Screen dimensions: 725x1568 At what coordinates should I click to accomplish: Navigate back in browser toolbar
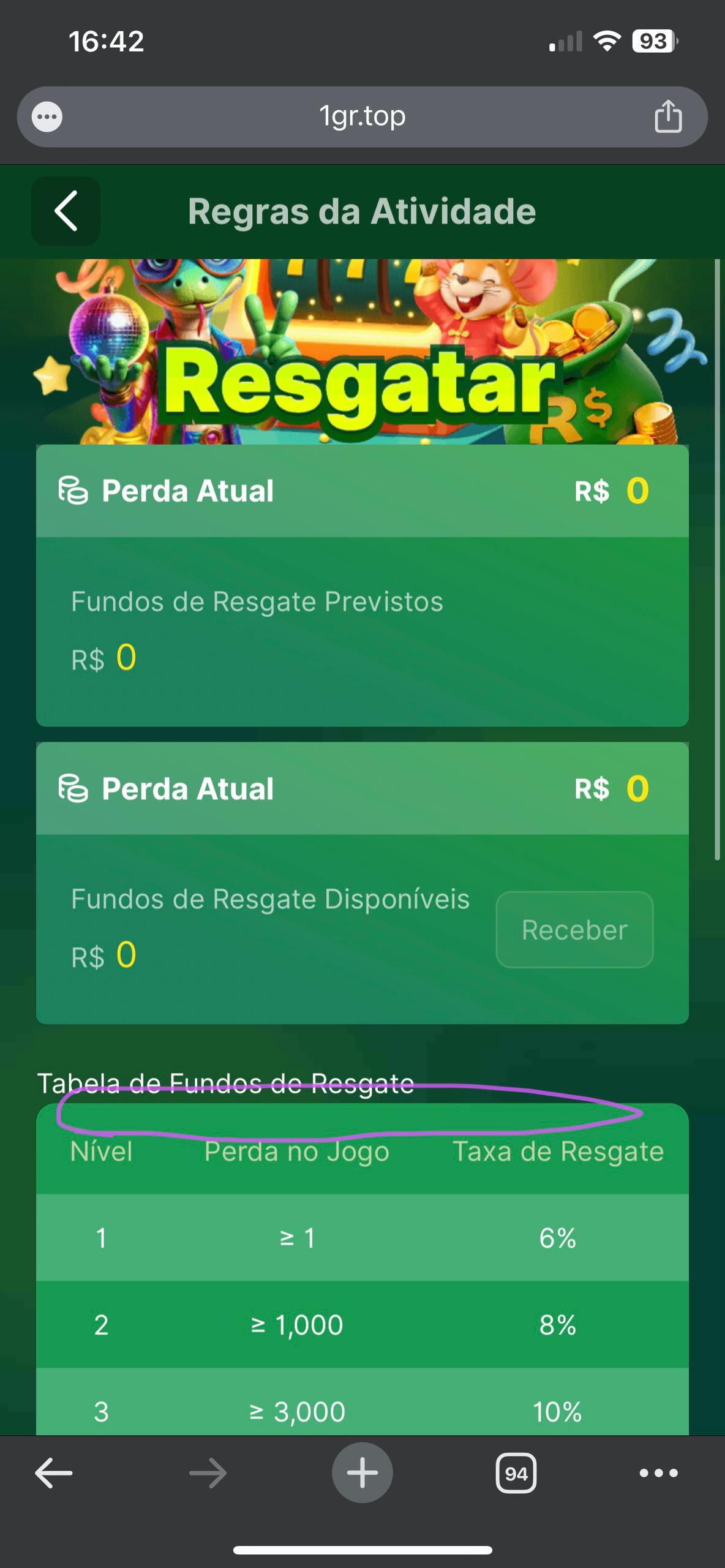[54, 1473]
